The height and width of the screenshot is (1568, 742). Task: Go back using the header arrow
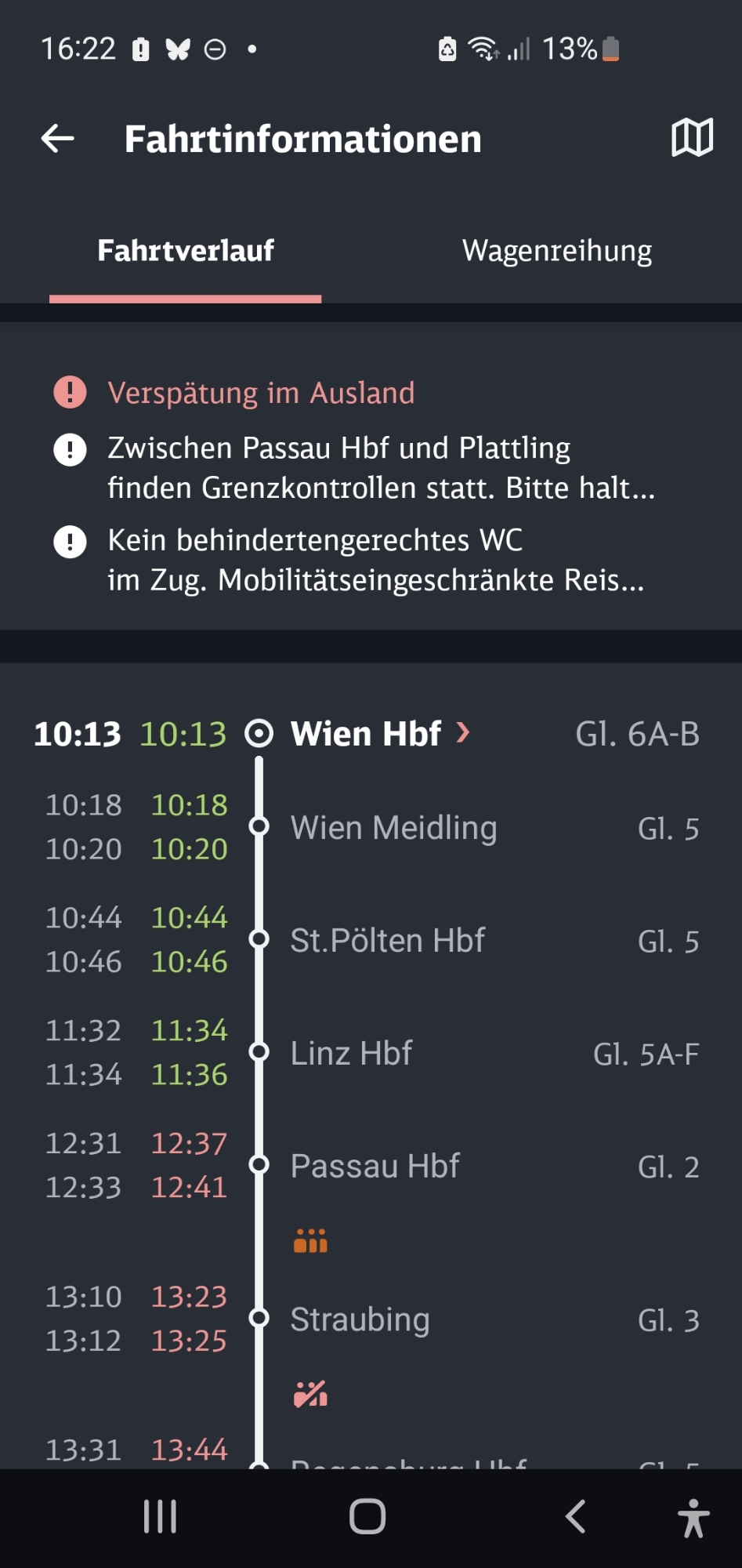pyautogui.click(x=58, y=139)
